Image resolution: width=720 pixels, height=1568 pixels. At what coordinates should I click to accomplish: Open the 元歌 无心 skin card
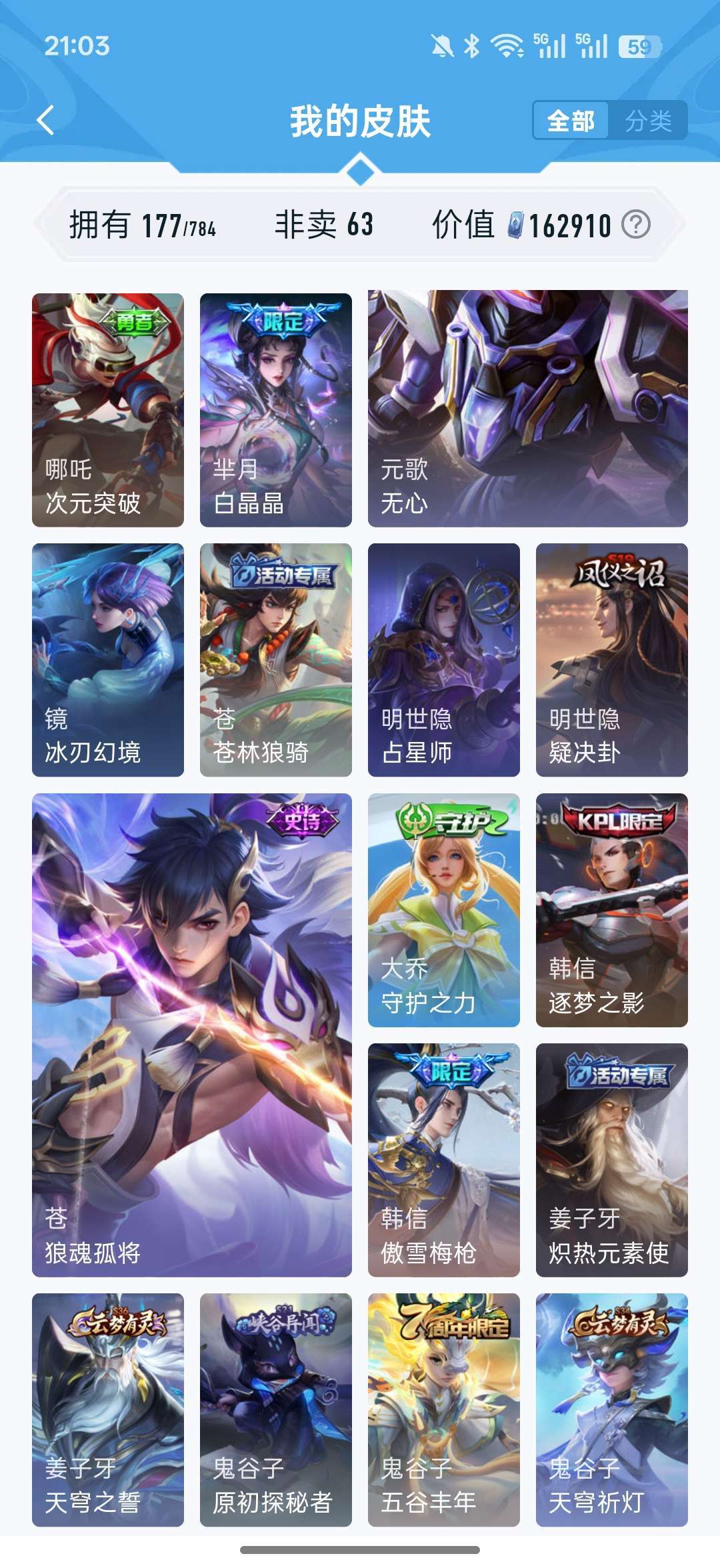528,409
